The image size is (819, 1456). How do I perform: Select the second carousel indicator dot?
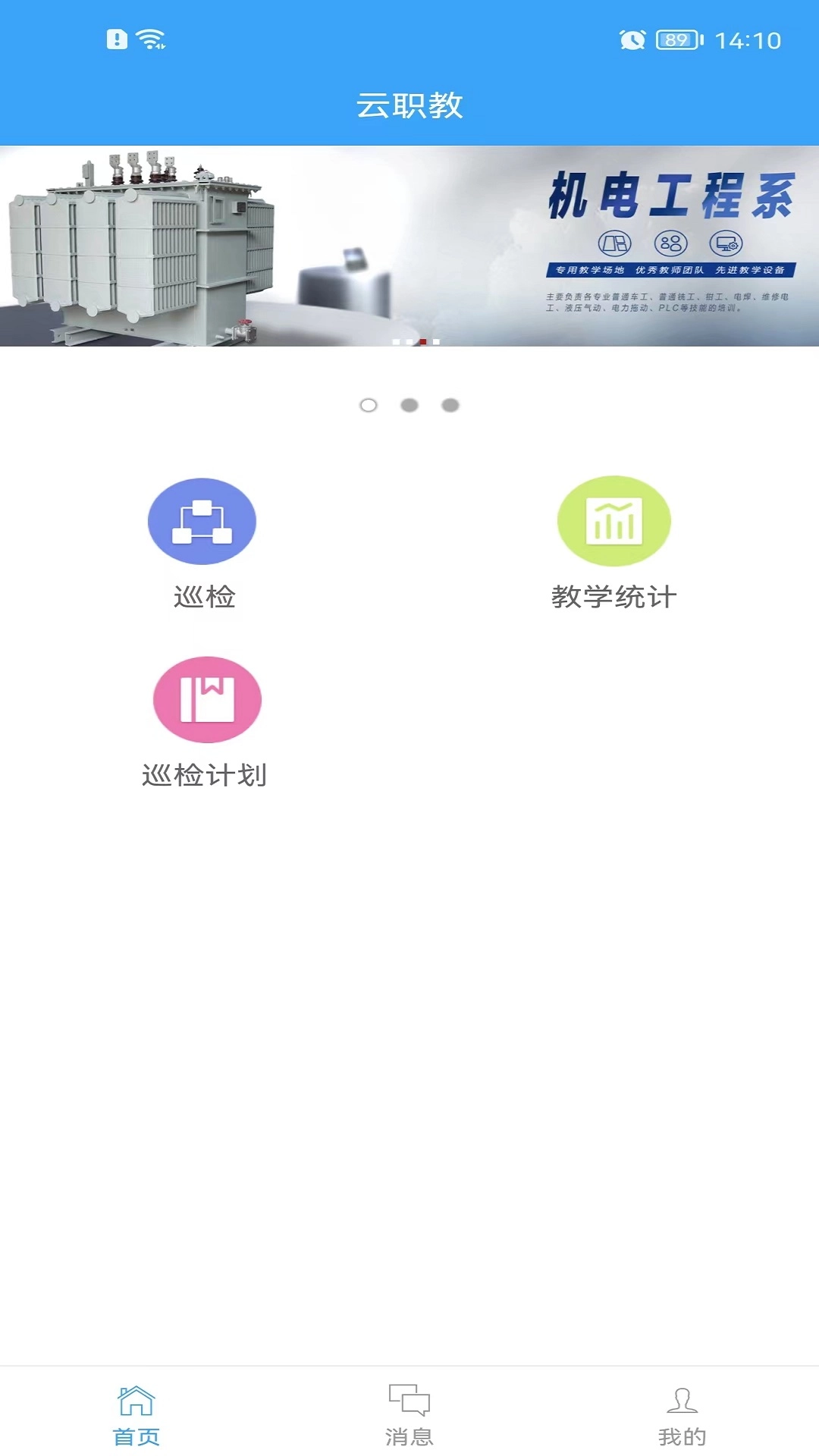(409, 405)
